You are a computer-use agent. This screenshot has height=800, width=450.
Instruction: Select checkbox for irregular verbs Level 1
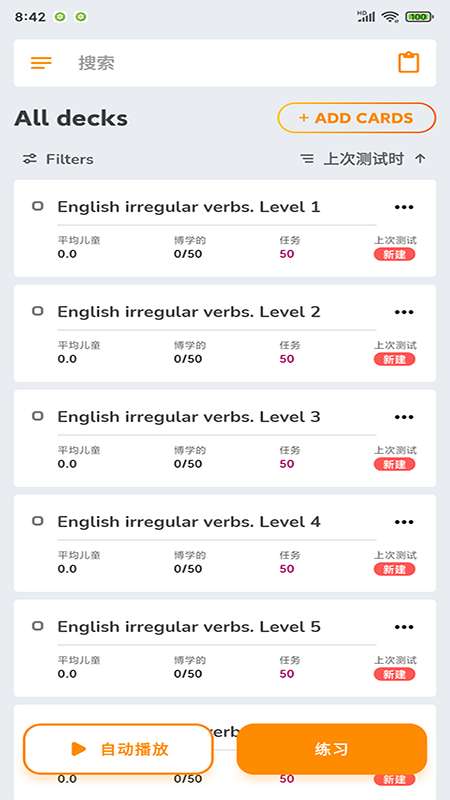tap(38, 206)
